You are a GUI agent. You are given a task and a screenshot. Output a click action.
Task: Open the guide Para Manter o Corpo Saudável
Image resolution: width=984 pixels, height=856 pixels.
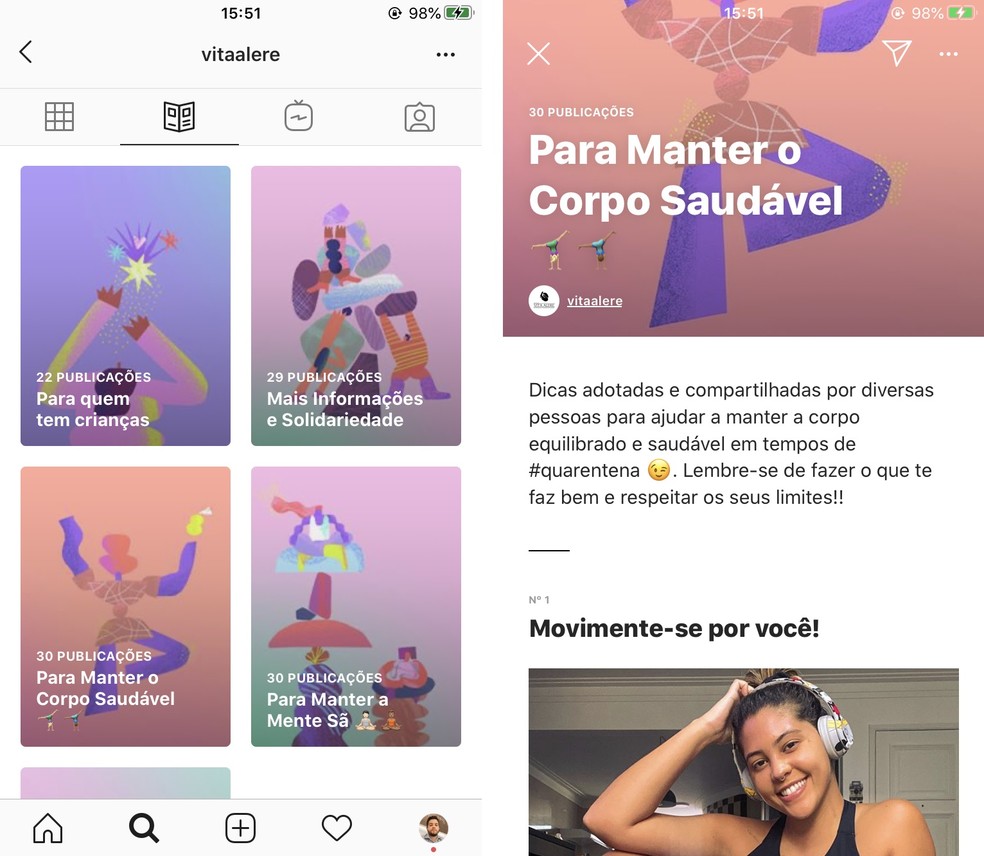125,606
